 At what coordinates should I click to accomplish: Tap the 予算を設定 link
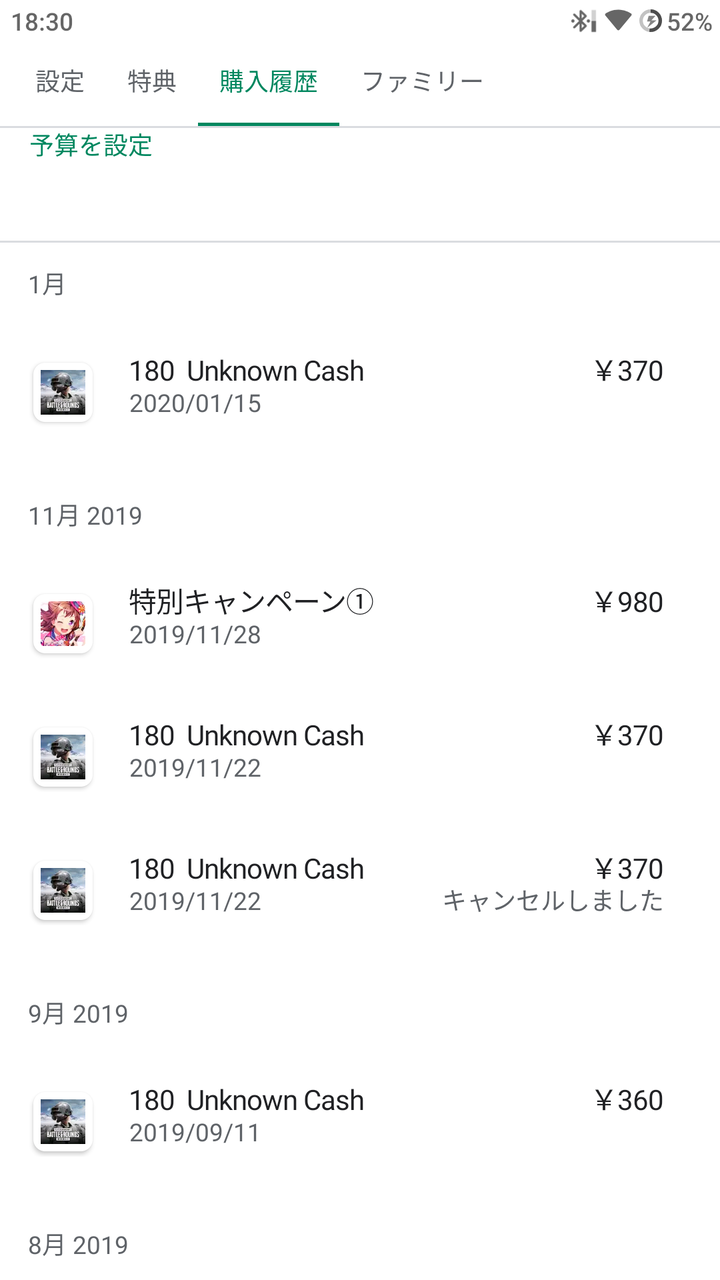[x=91, y=146]
